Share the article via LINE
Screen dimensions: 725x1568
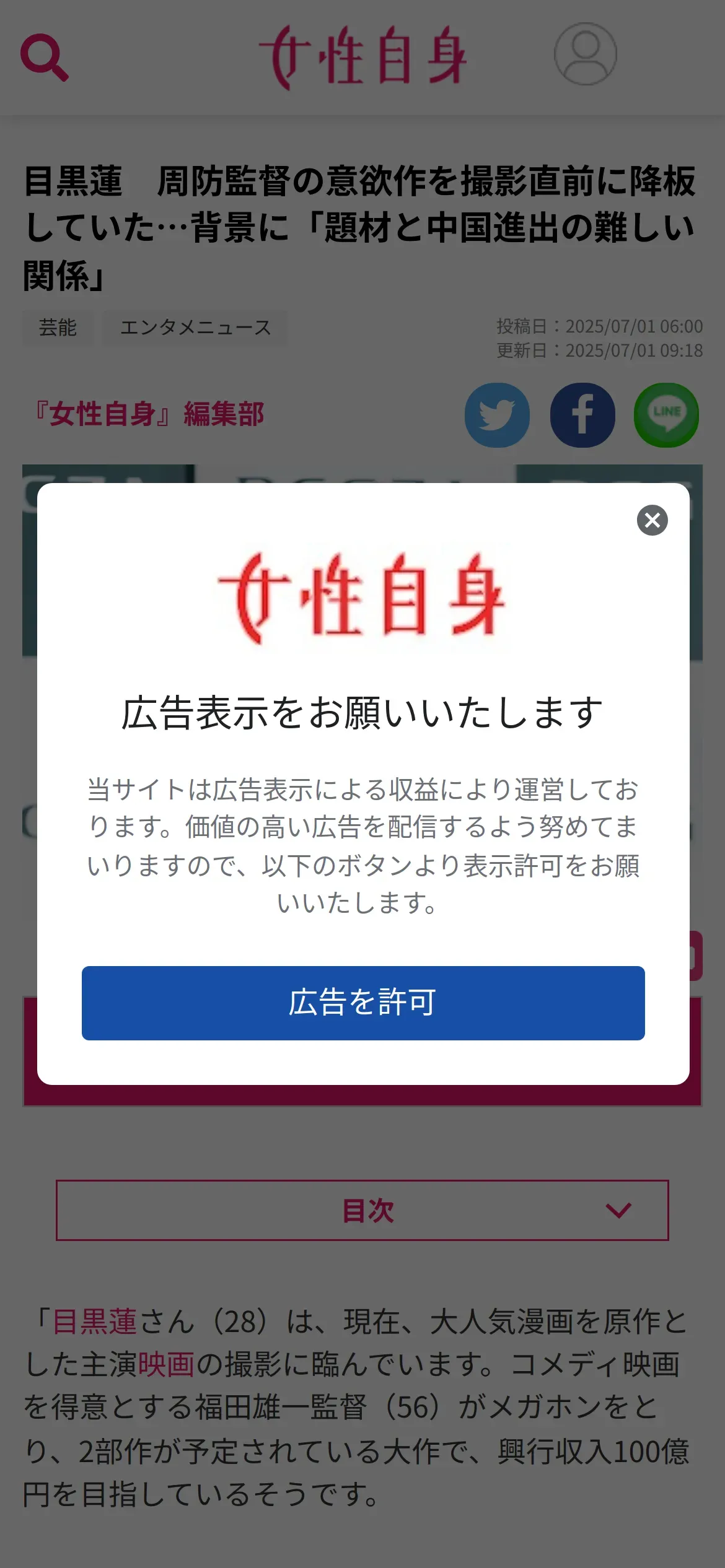(667, 415)
